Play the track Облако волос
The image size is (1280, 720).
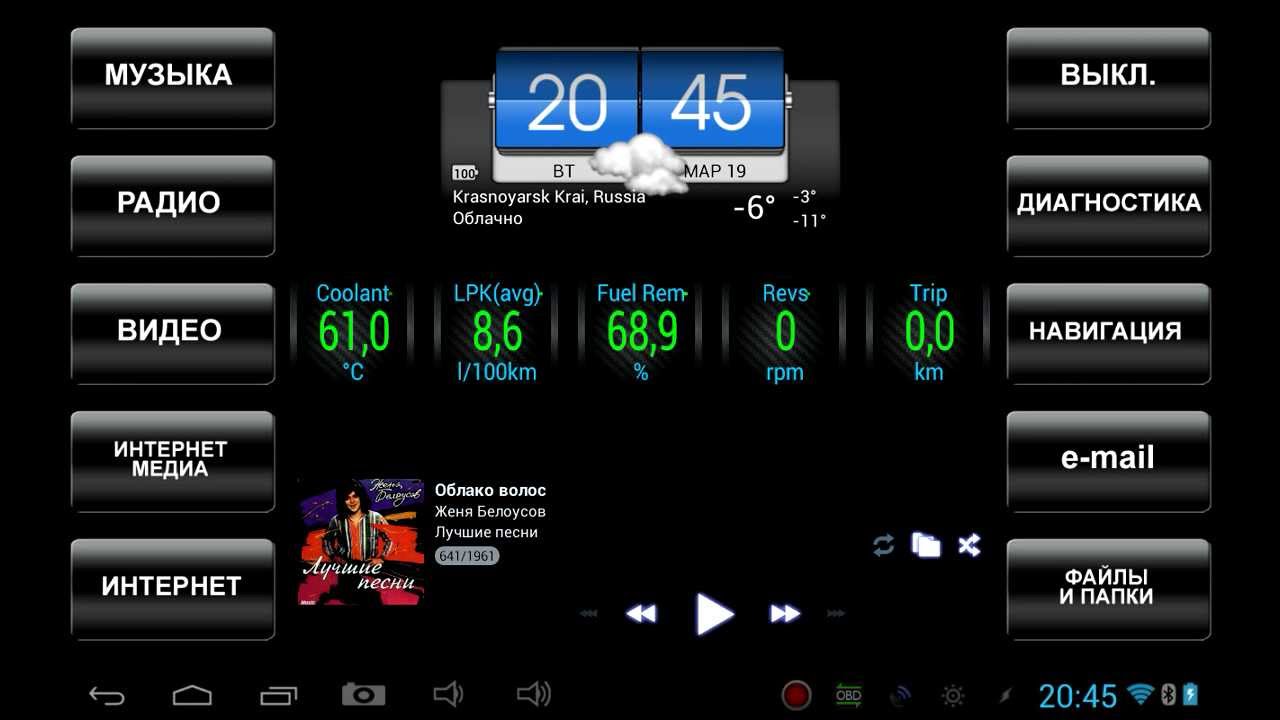tap(714, 613)
